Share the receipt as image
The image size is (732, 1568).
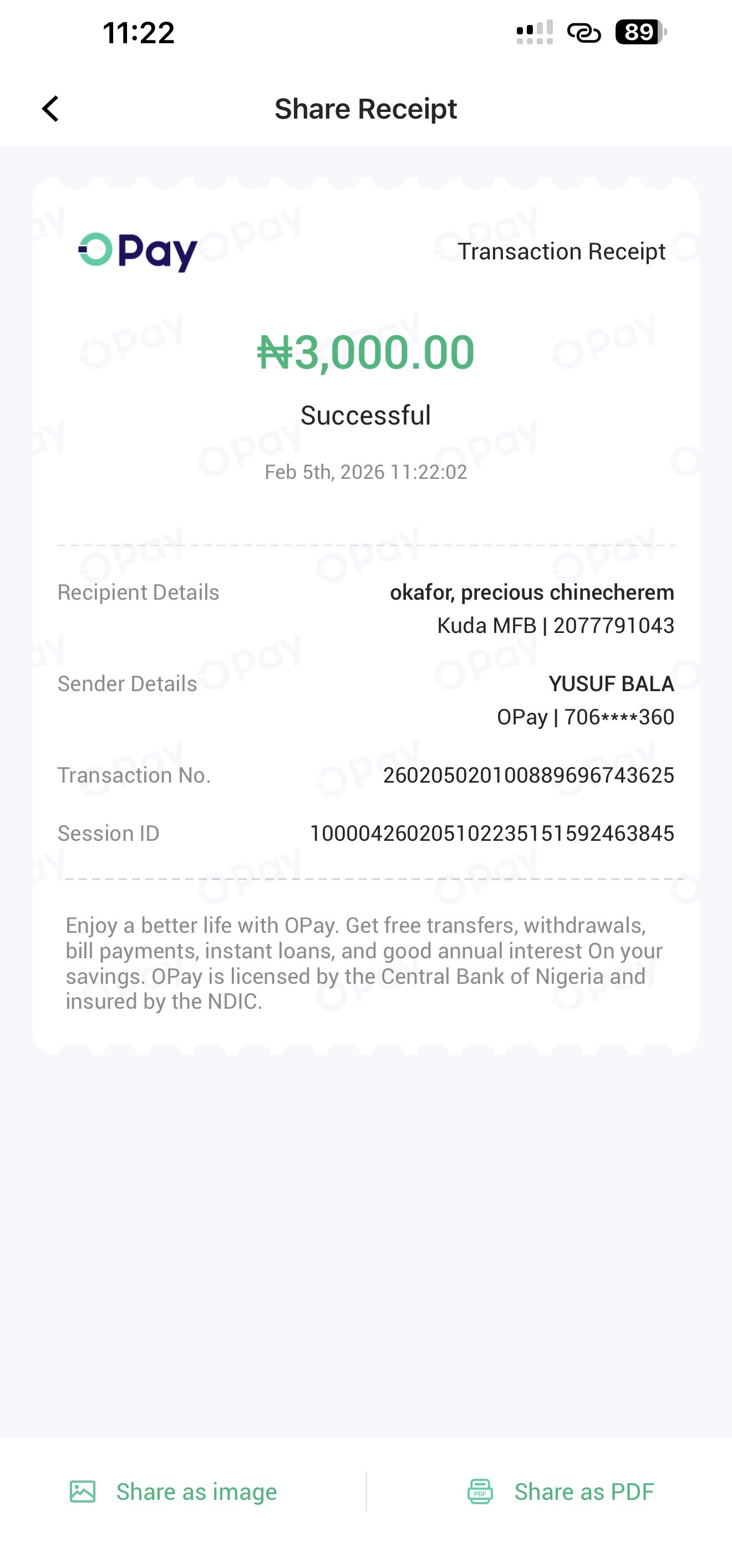pos(174,1492)
